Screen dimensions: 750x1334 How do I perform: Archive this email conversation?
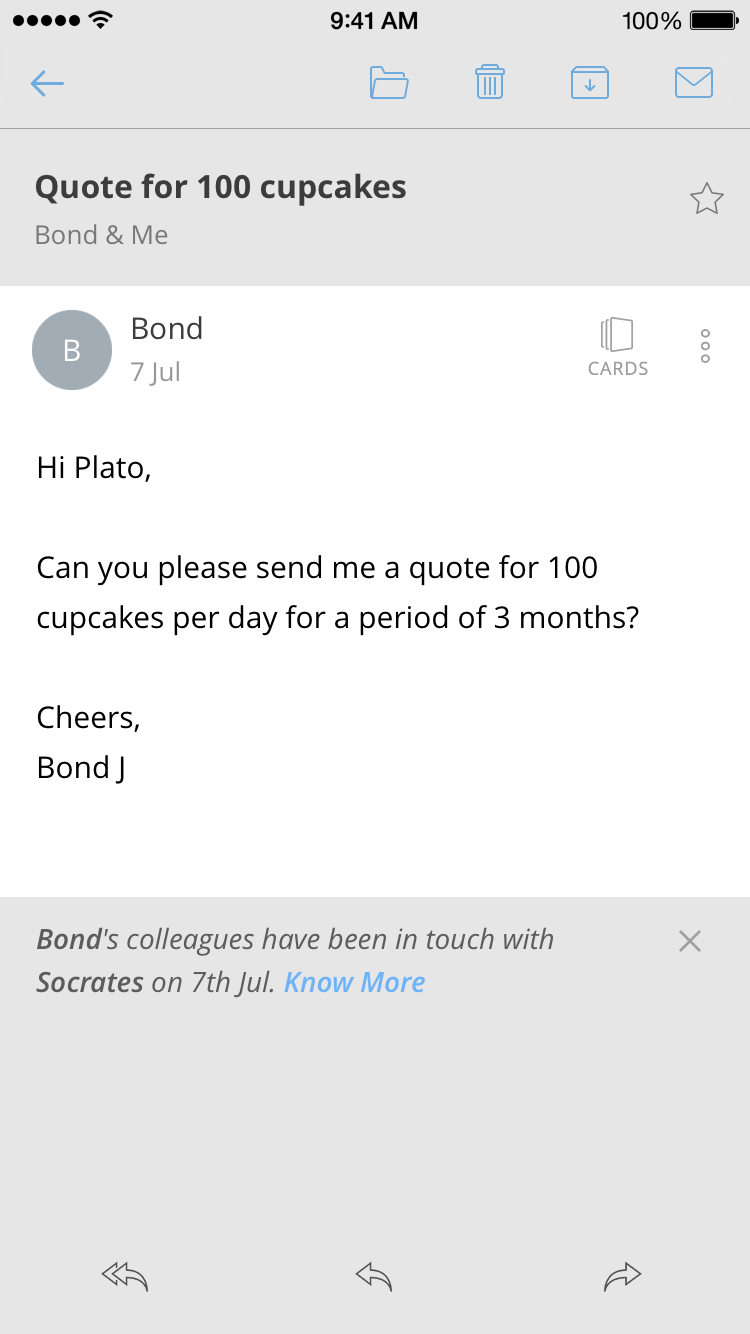coord(590,83)
